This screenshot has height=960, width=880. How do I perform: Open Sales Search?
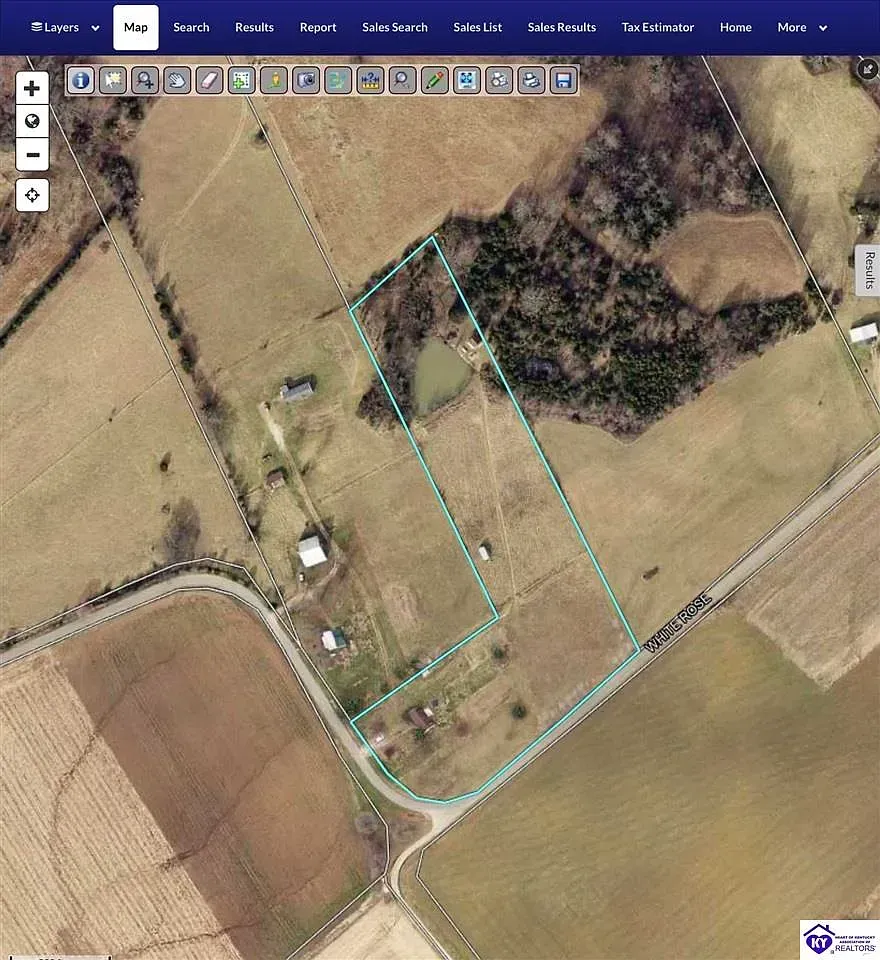(394, 27)
